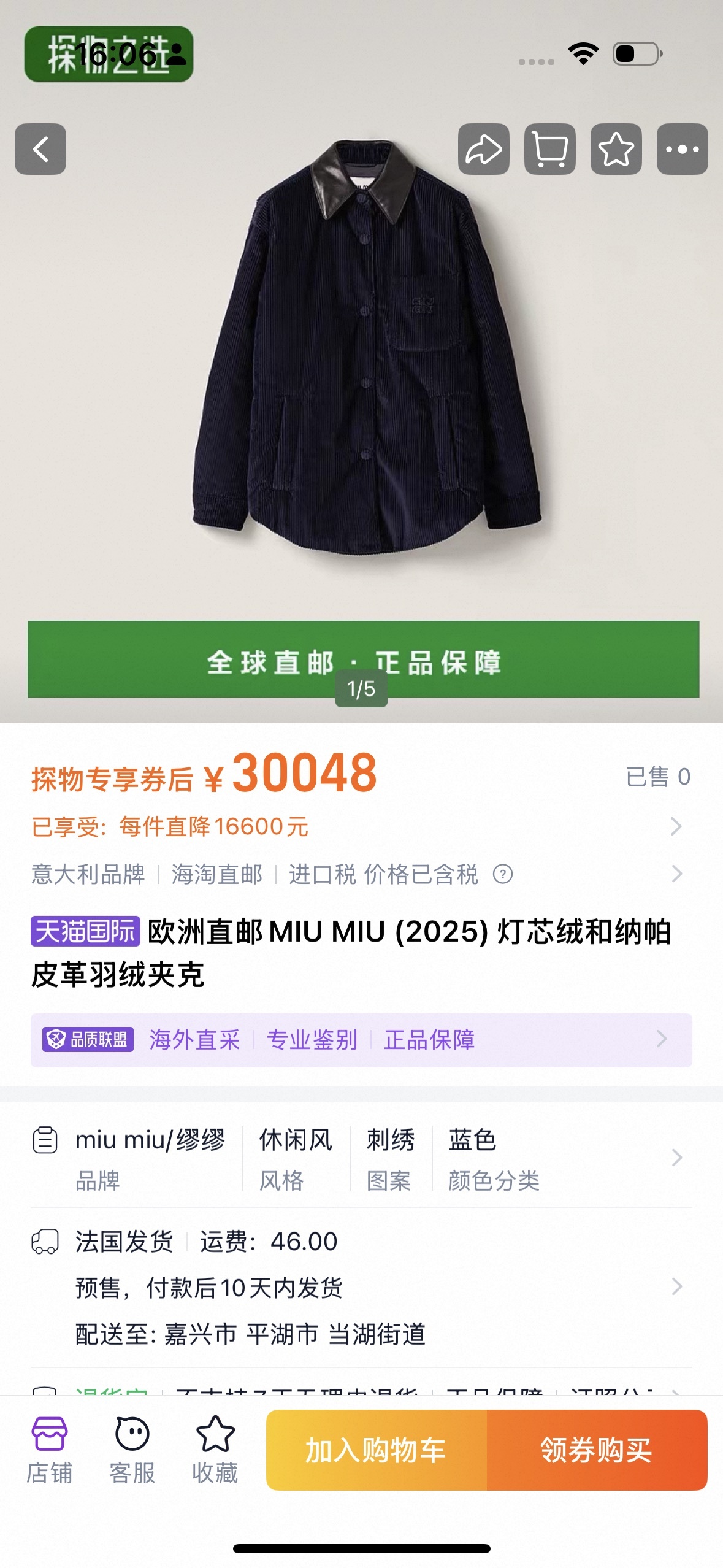Viewport: 723px width, 1568px height.
Task: Open tax-included price info row
Action: coord(676,874)
